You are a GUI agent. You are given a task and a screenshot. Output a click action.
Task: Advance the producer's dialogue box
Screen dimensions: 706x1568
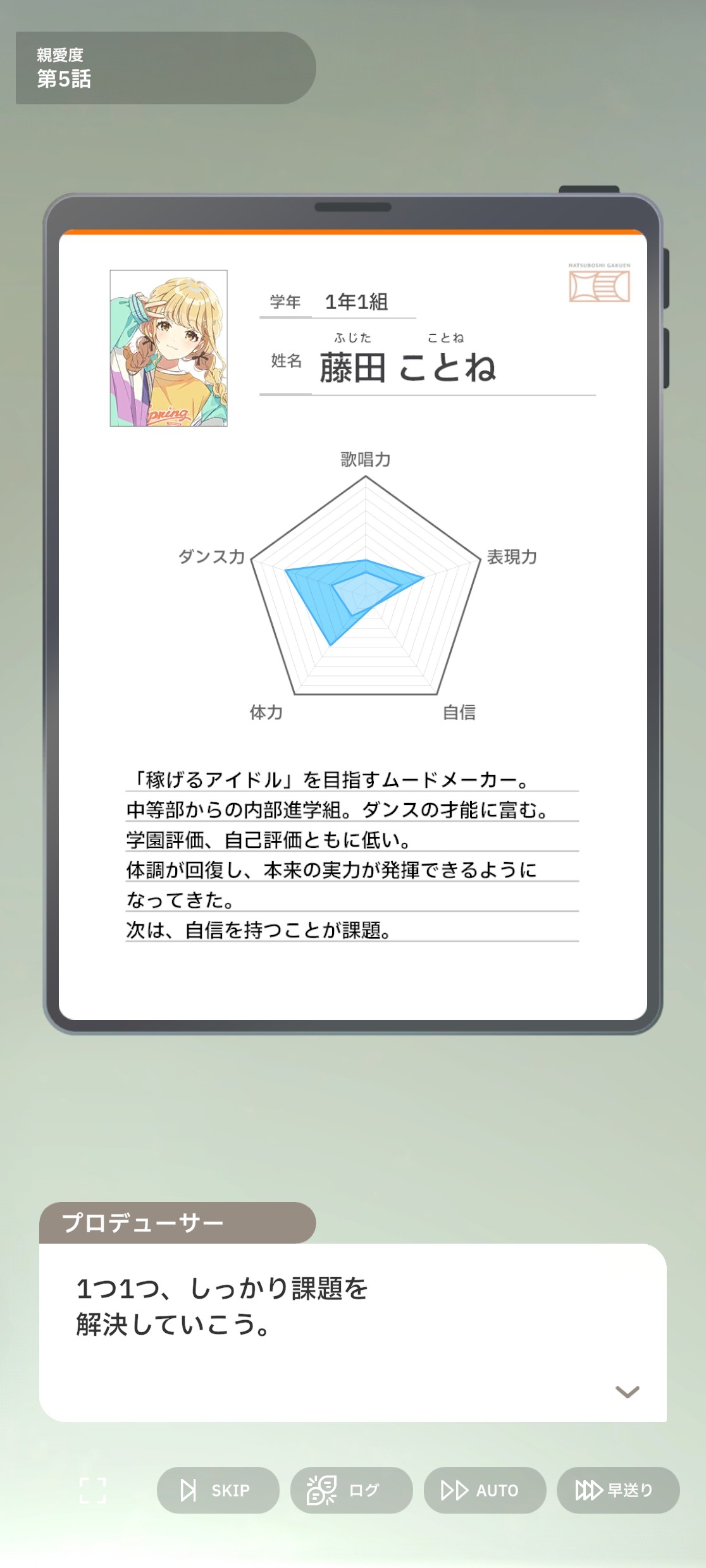pyautogui.click(x=352, y=1333)
